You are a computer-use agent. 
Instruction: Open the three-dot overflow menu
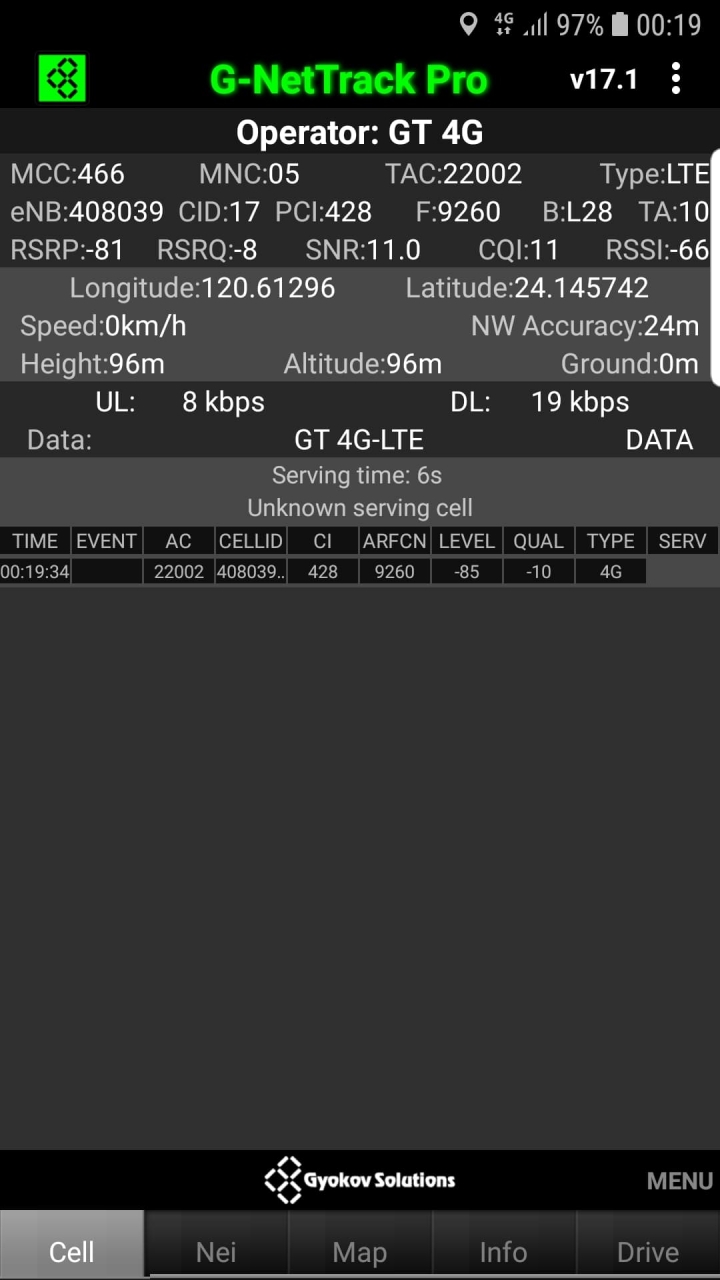point(676,78)
